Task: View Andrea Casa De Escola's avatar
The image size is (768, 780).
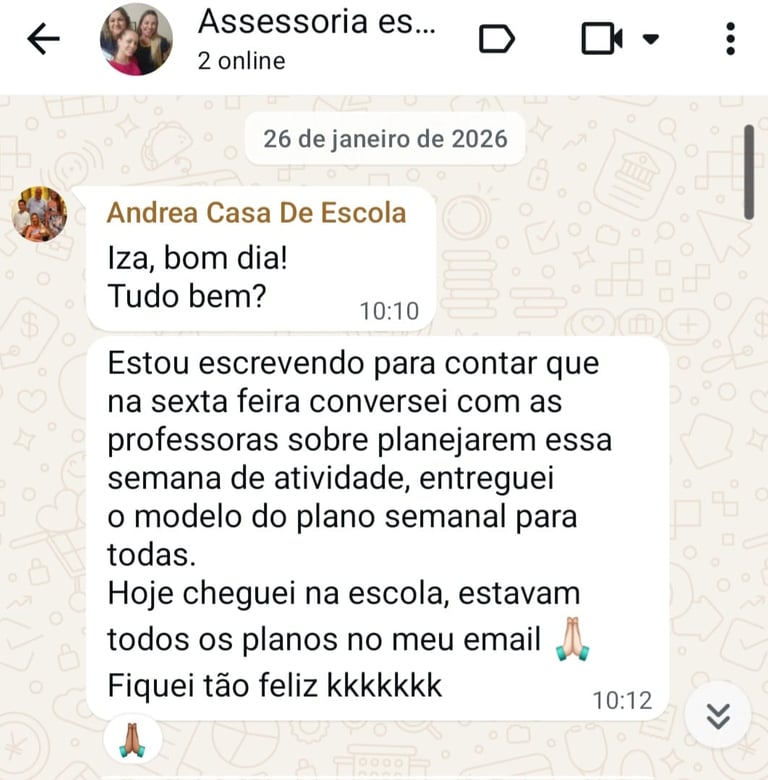Action: click(39, 214)
